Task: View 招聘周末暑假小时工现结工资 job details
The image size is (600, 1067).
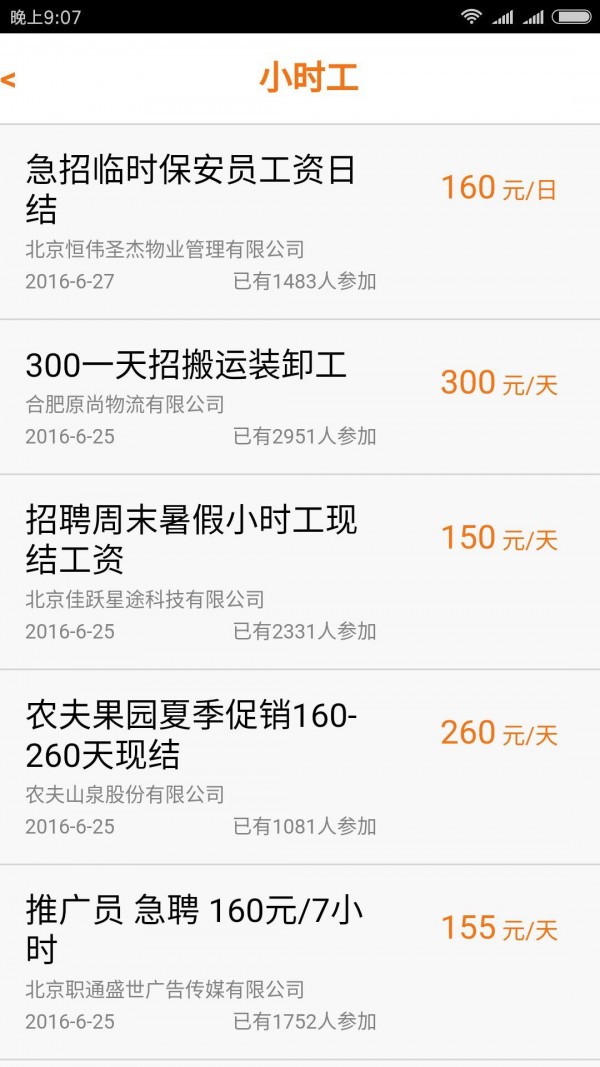Action: click(x=300, y=572)
